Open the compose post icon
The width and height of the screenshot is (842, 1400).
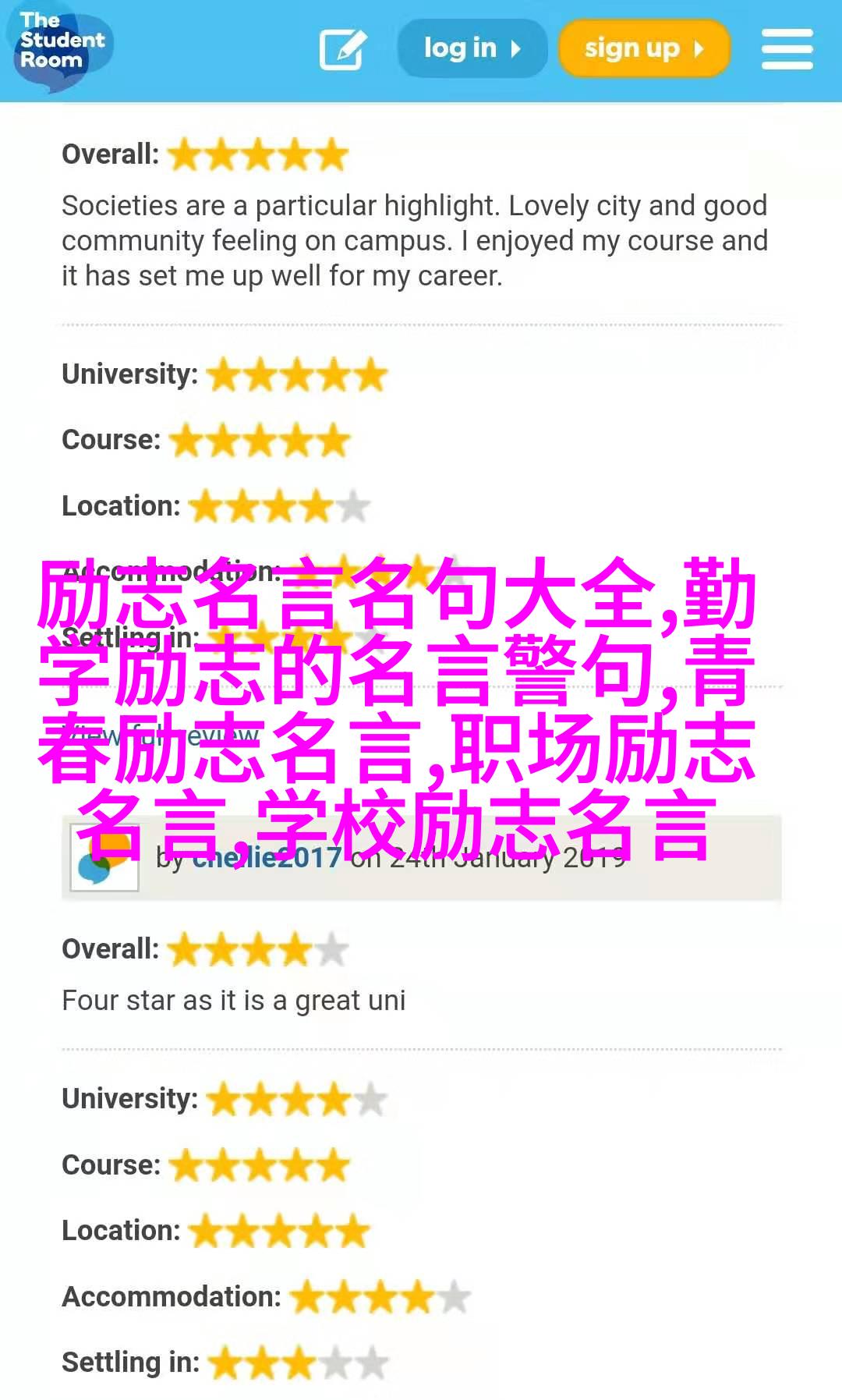(342, 49)
